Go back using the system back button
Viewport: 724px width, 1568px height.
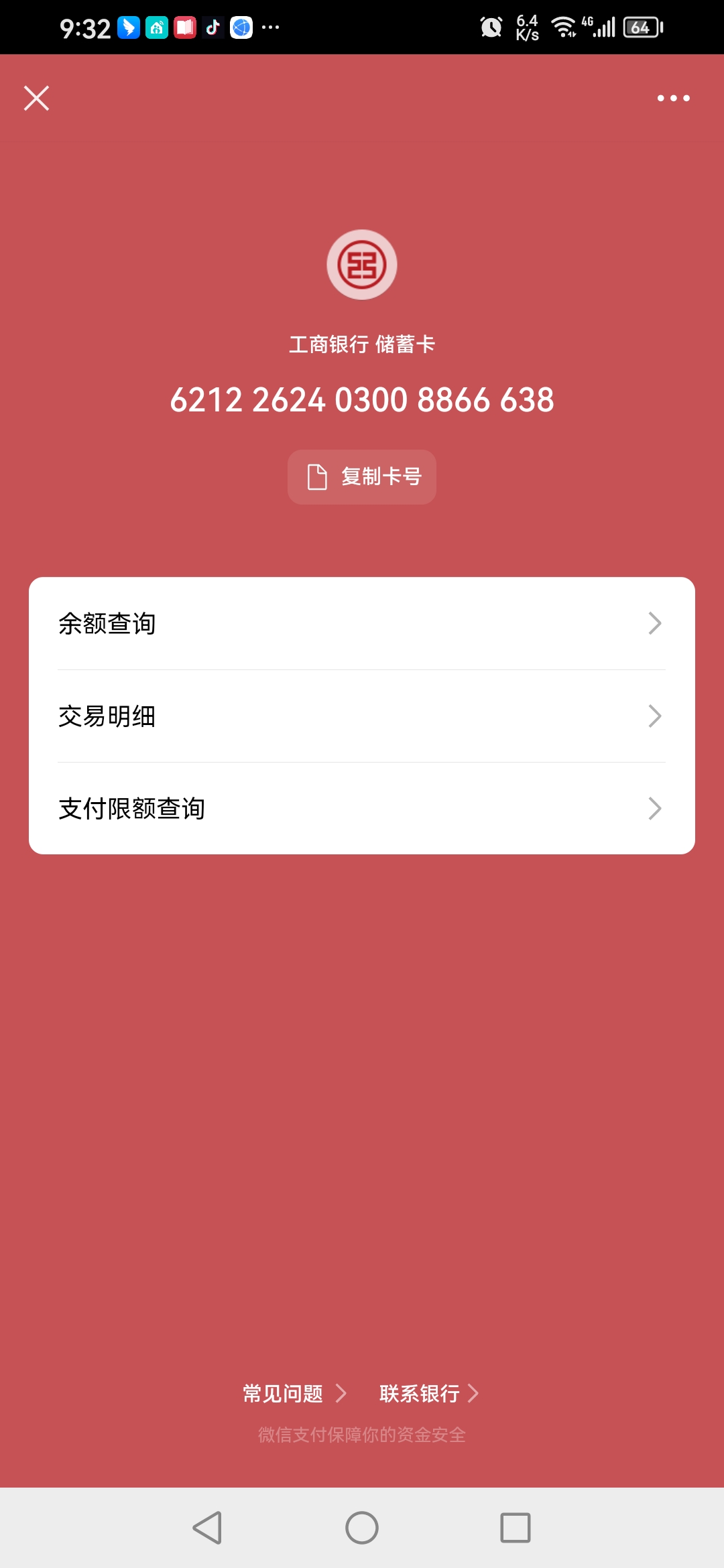click(208, 1528)
